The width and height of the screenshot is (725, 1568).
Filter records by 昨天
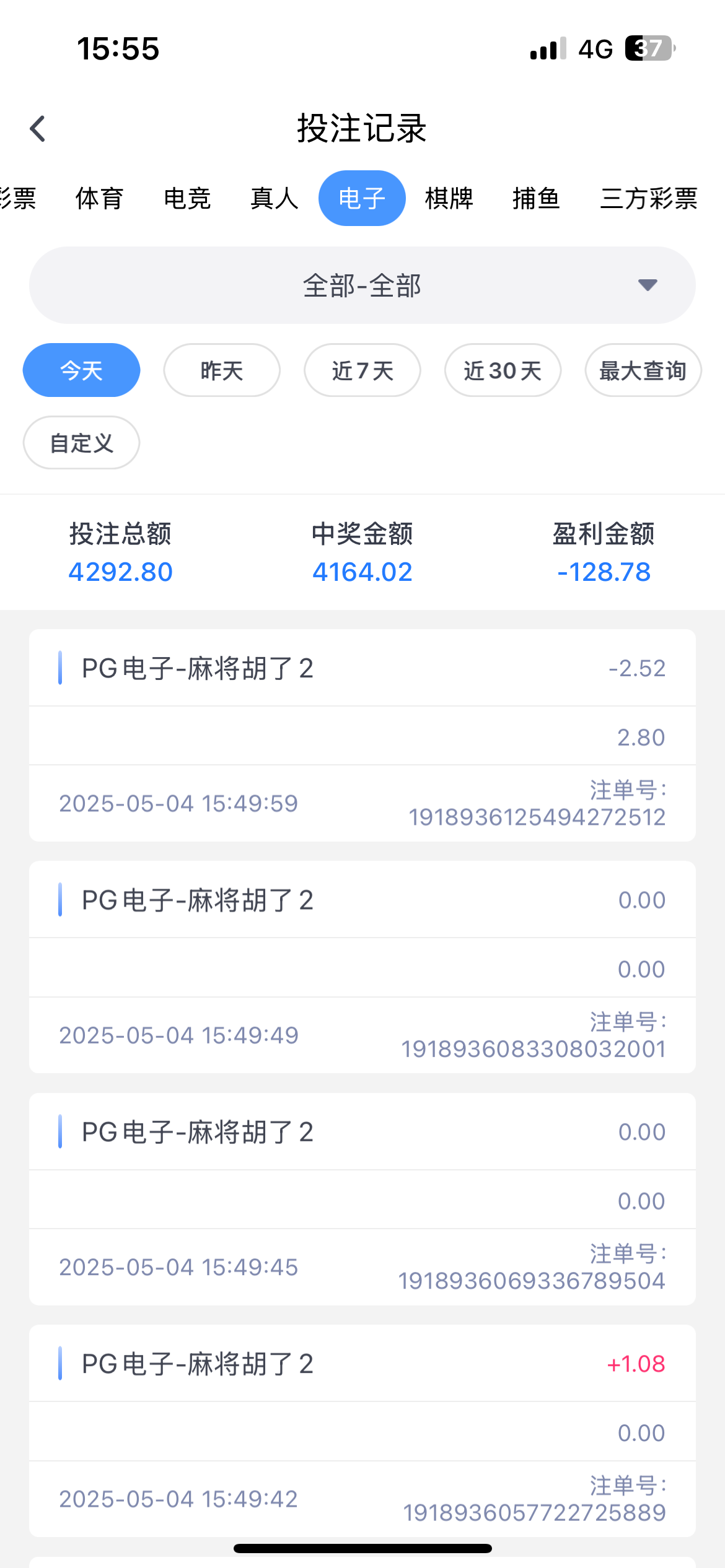coord(222,370)
